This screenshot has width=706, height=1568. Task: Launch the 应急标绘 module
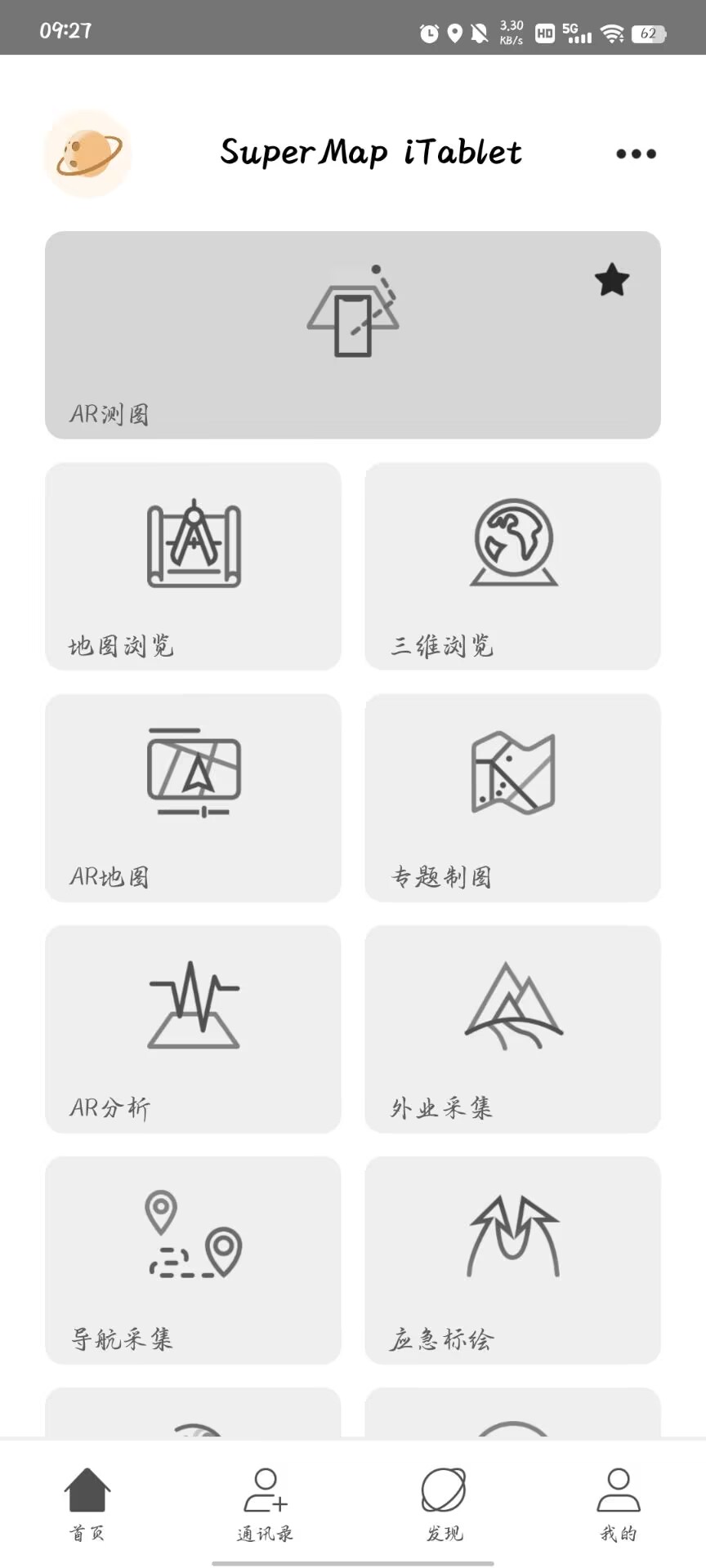pyautogui.click(x=512, y=1260)
